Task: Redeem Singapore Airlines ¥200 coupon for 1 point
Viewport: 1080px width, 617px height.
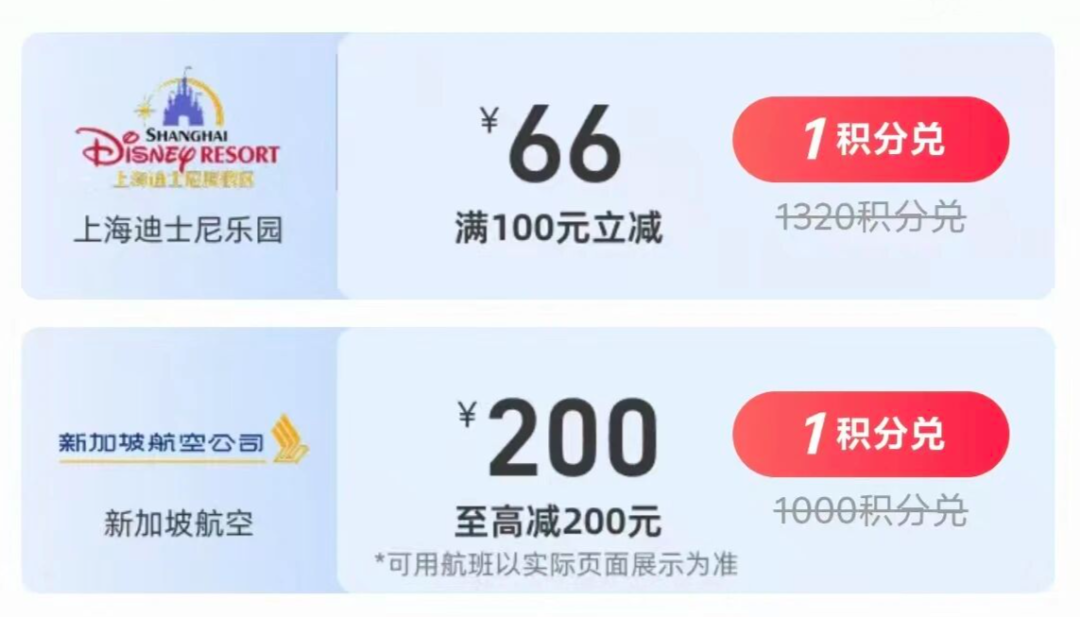Action: click(871, 435)
